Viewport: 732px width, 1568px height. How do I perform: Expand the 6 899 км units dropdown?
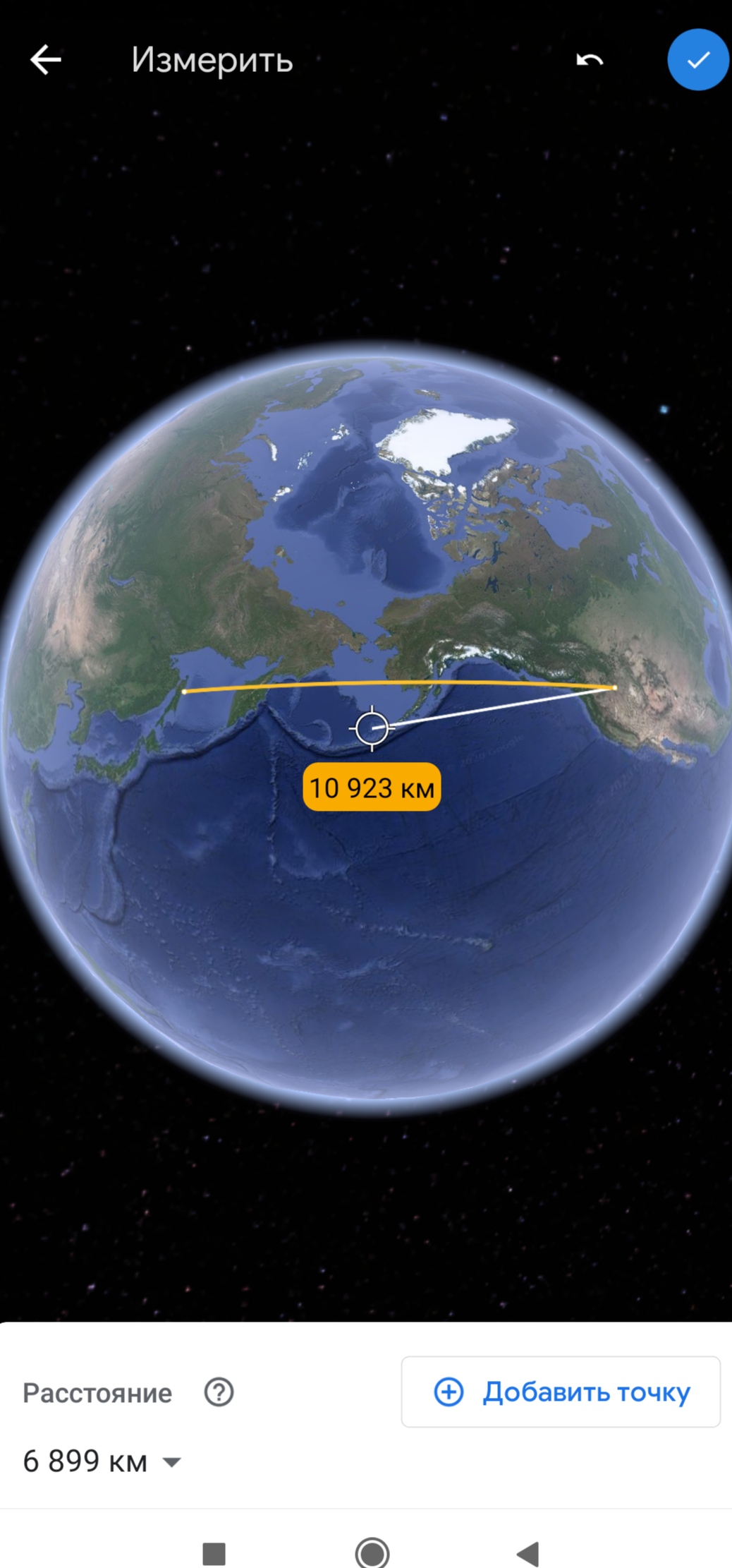(x=171, y=1461)
